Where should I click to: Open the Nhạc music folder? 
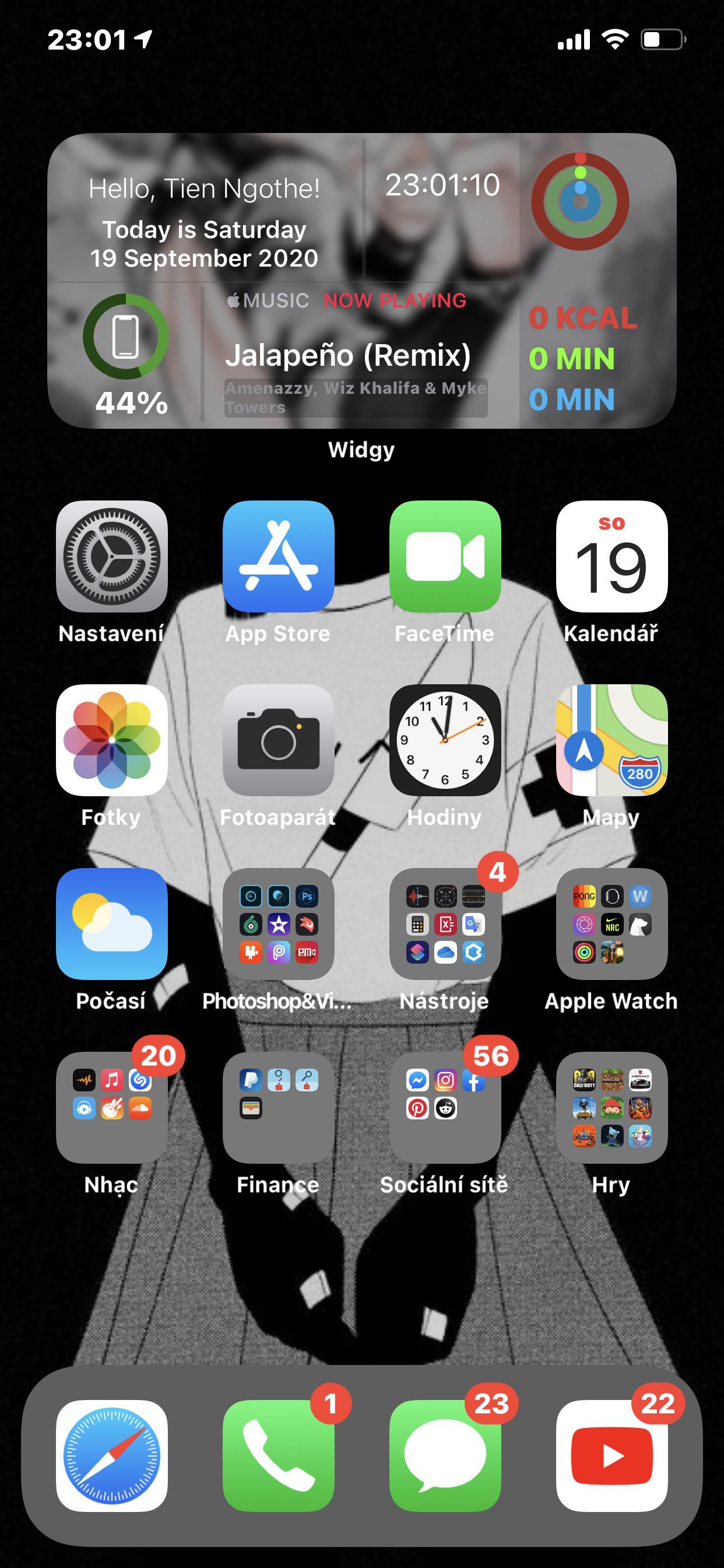112,1108
